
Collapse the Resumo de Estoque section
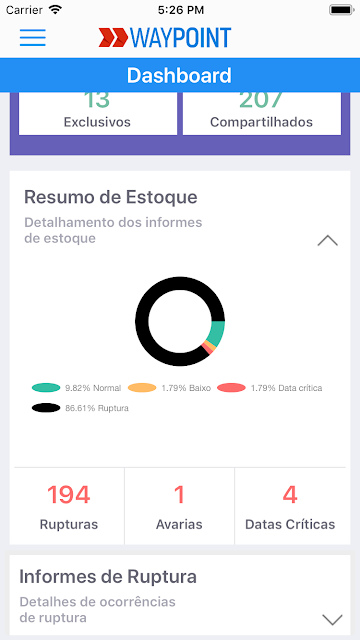[x=327, y=240]
